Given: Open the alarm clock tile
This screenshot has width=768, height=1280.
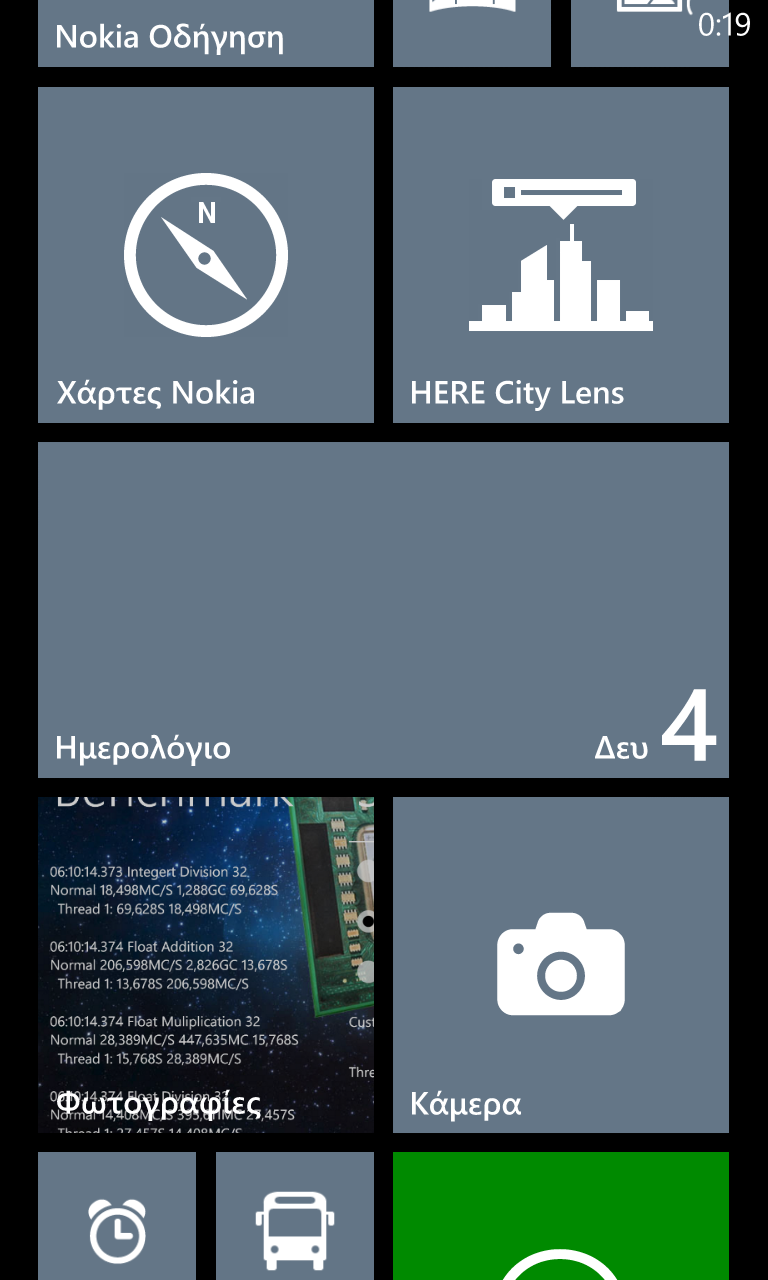Looking at the screenshot, I should click(x=117, y=1216).
